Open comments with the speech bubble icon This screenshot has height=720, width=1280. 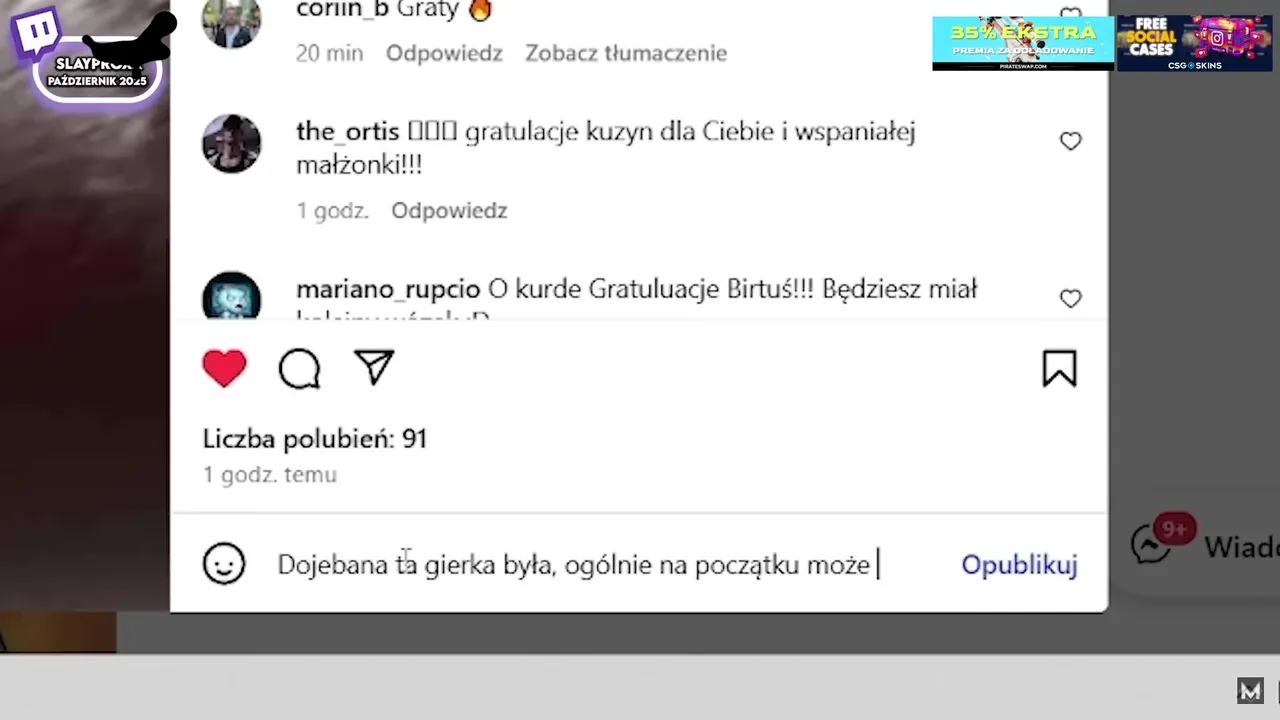pos(299,368)
